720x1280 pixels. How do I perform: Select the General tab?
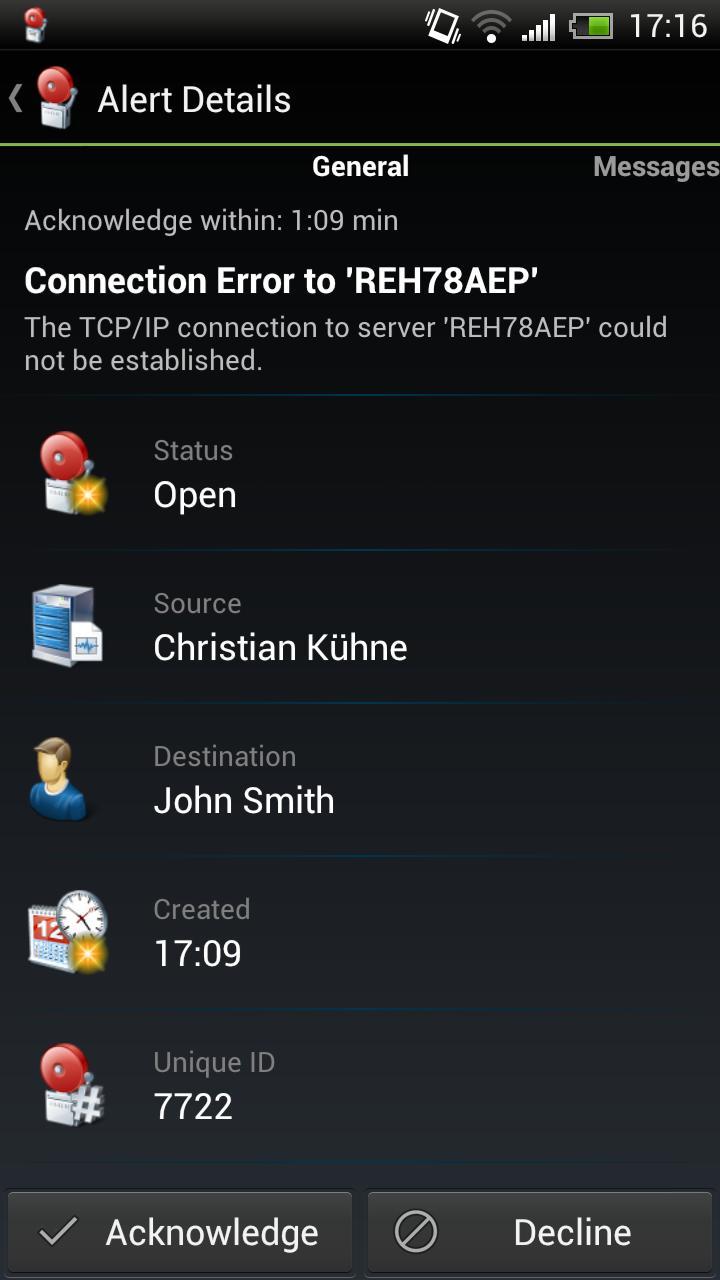click(x=360, y=166)
